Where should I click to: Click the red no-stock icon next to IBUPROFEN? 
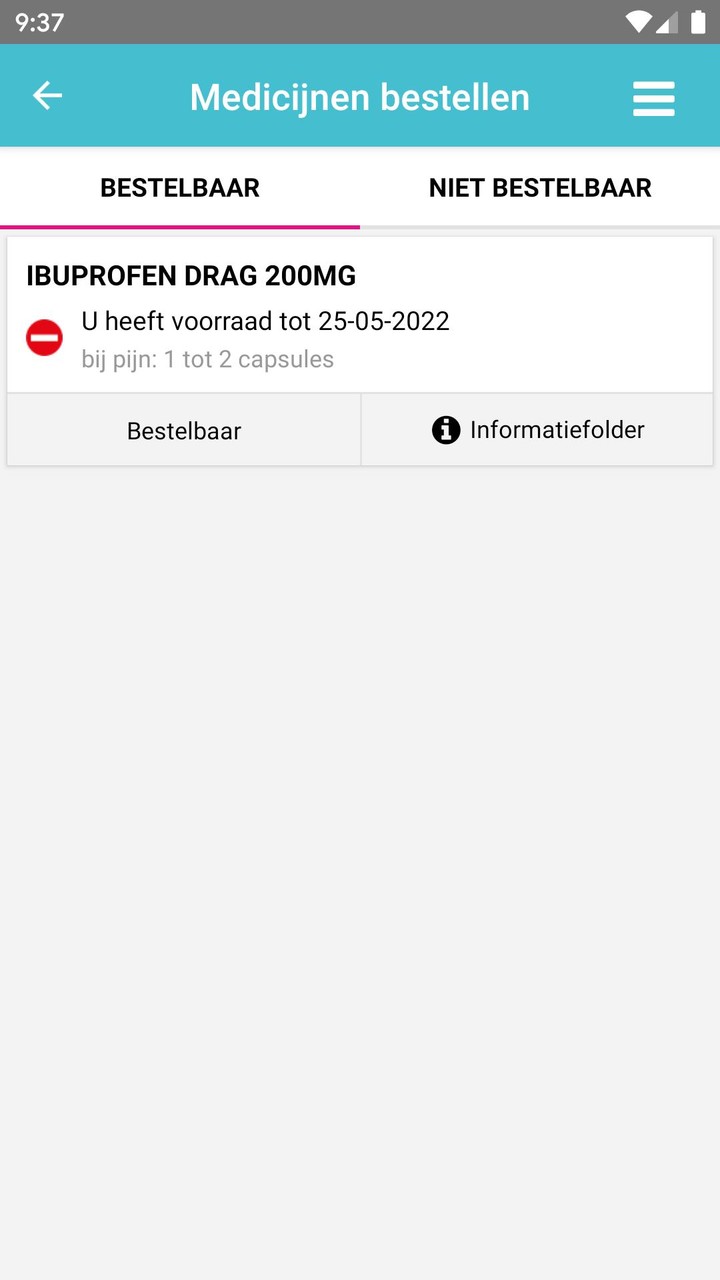pos(44,337)
